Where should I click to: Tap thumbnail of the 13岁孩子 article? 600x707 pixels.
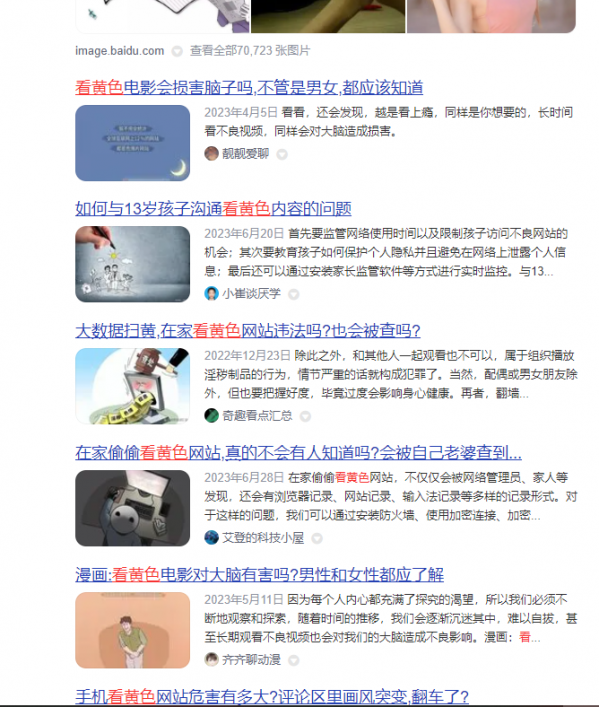132,264
